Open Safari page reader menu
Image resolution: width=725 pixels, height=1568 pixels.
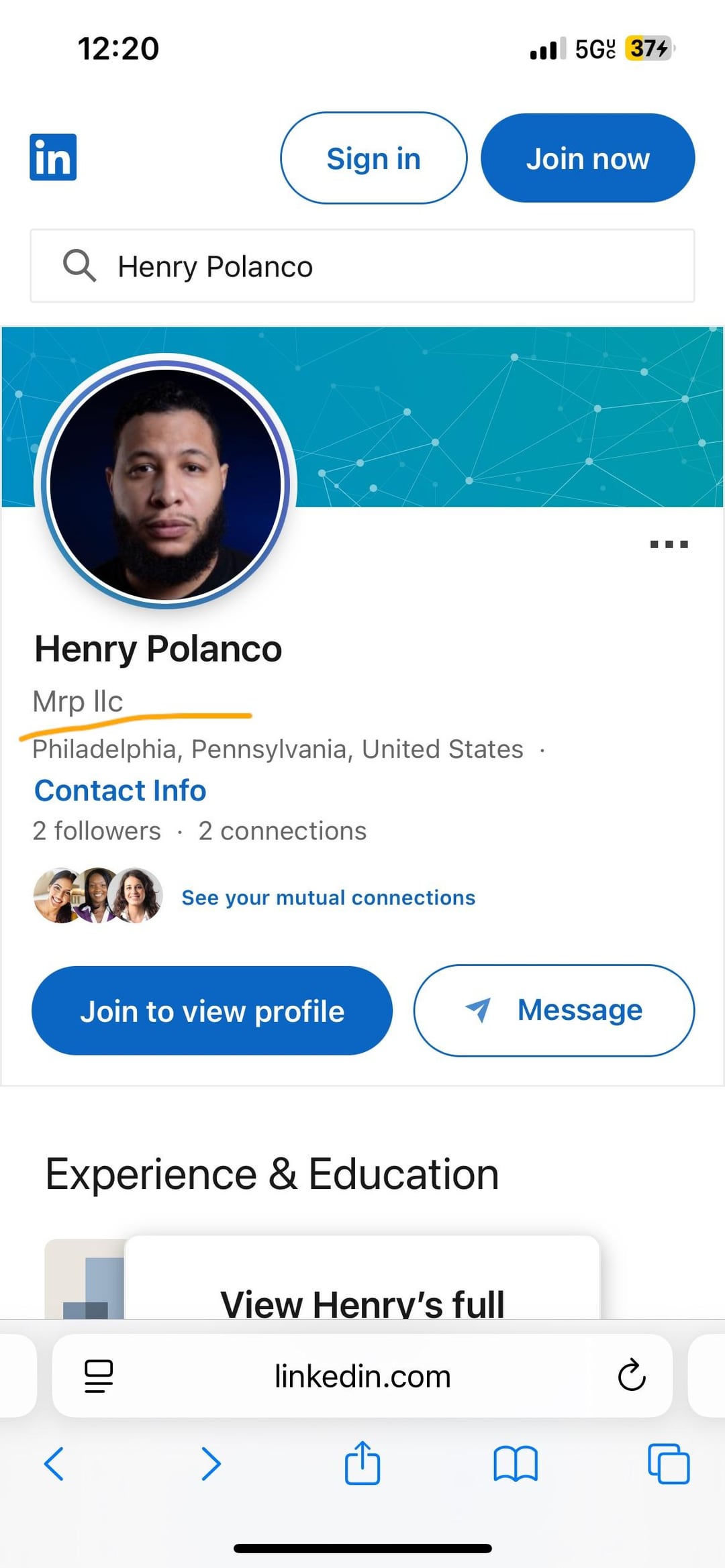tap(99, 1376)
